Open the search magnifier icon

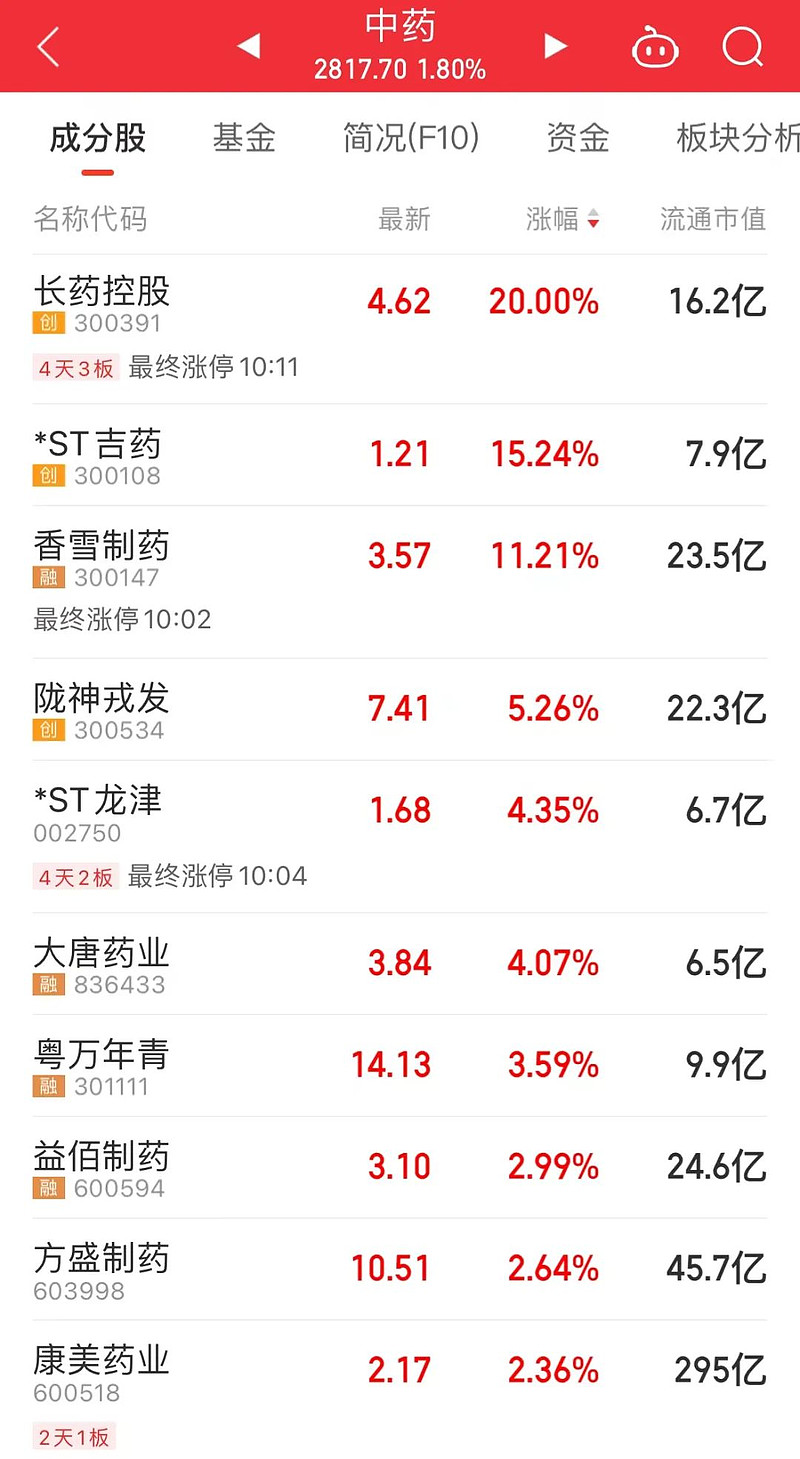[x=741, y=46]
